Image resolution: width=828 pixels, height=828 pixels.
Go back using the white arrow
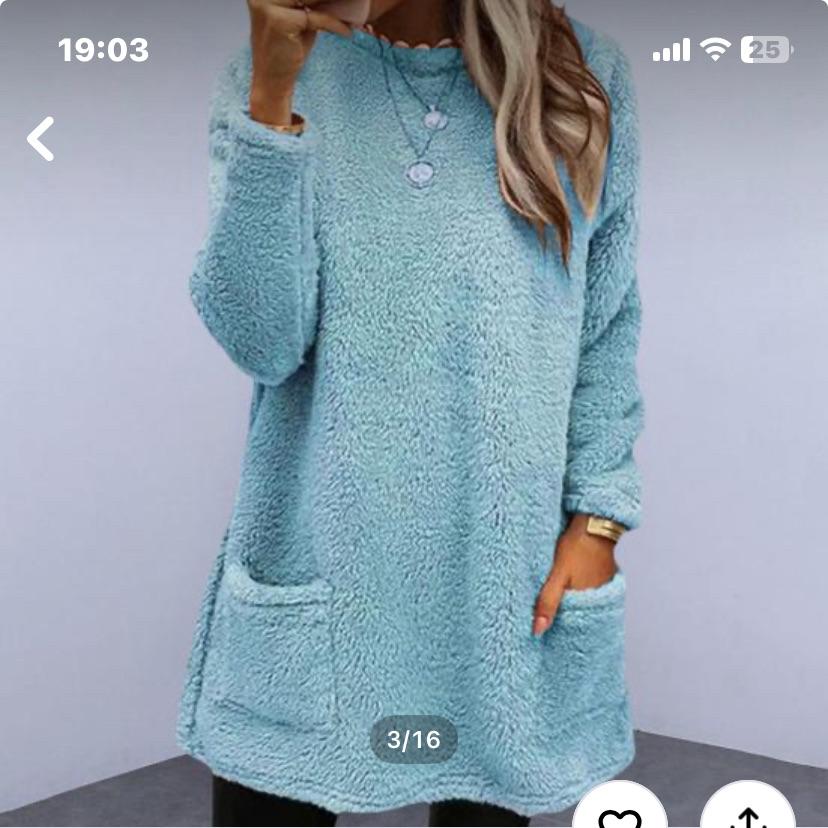[41, 139]
